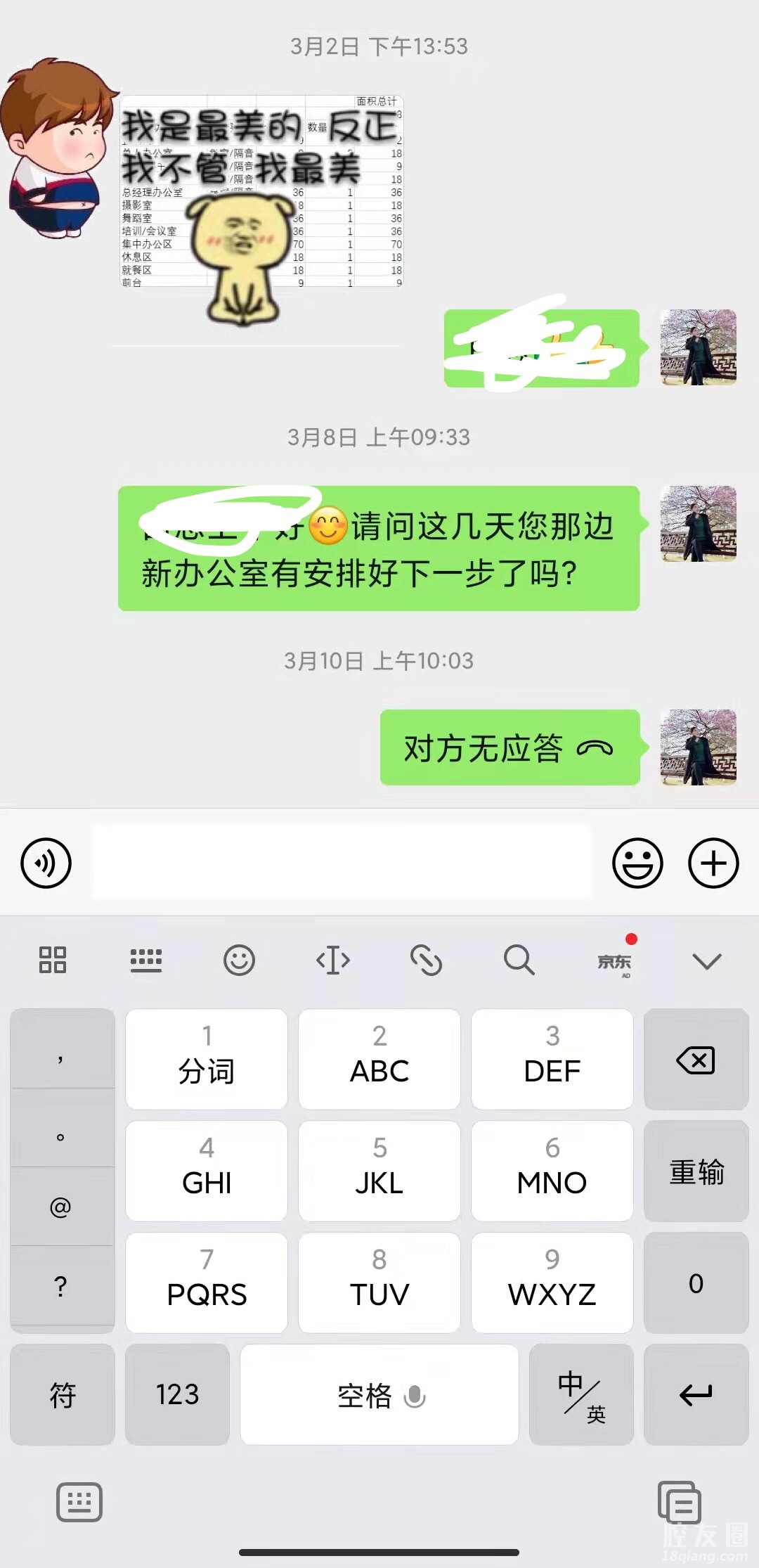The width and height of the screenshot is (759, 1568).
Task: Open the keyboard emoji toolbar icon
Action: pyautogui.click(x=239, y=960)
